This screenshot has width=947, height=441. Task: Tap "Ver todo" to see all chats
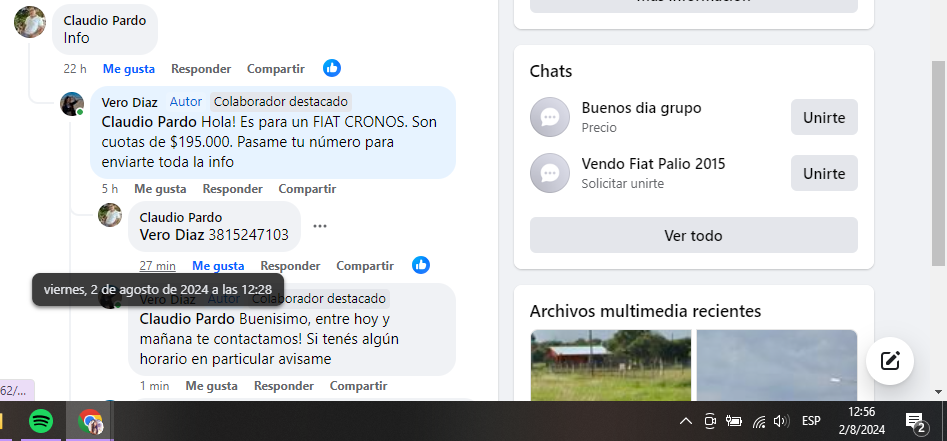coord(693,236)
